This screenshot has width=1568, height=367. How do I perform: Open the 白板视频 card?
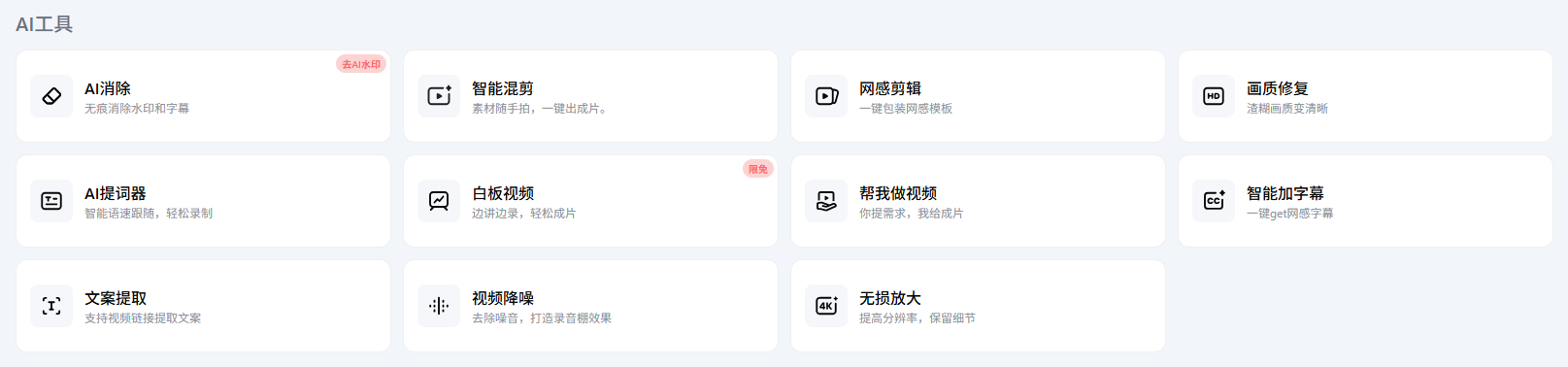pyautogui.click(x=590, y=201)
